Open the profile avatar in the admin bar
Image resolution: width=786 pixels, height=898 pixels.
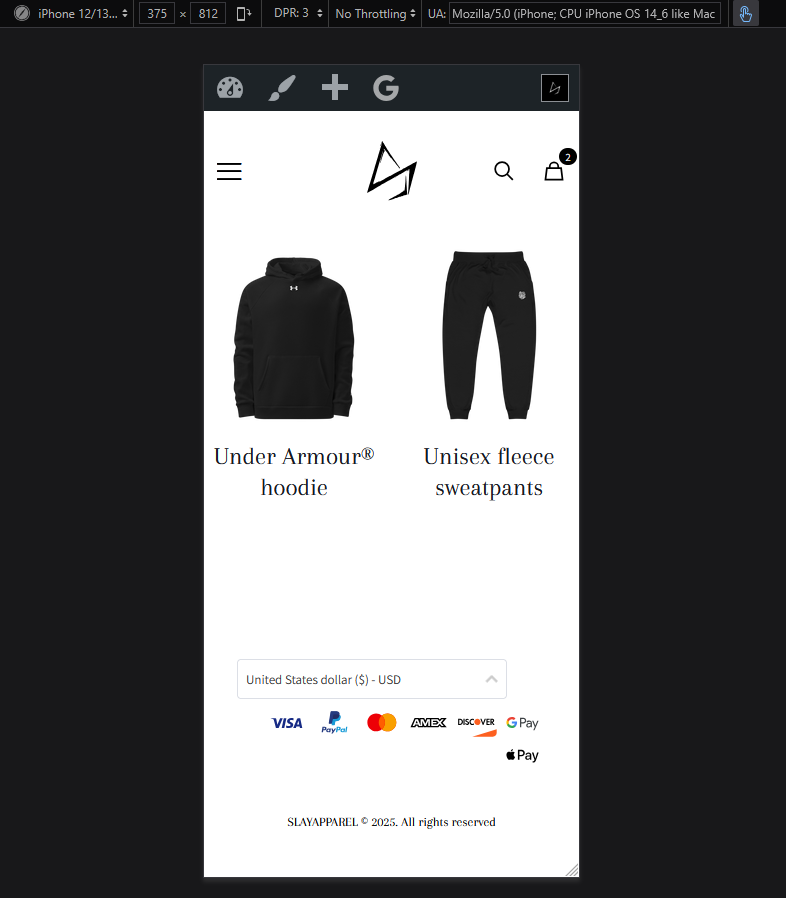click(x=555, y=88)
